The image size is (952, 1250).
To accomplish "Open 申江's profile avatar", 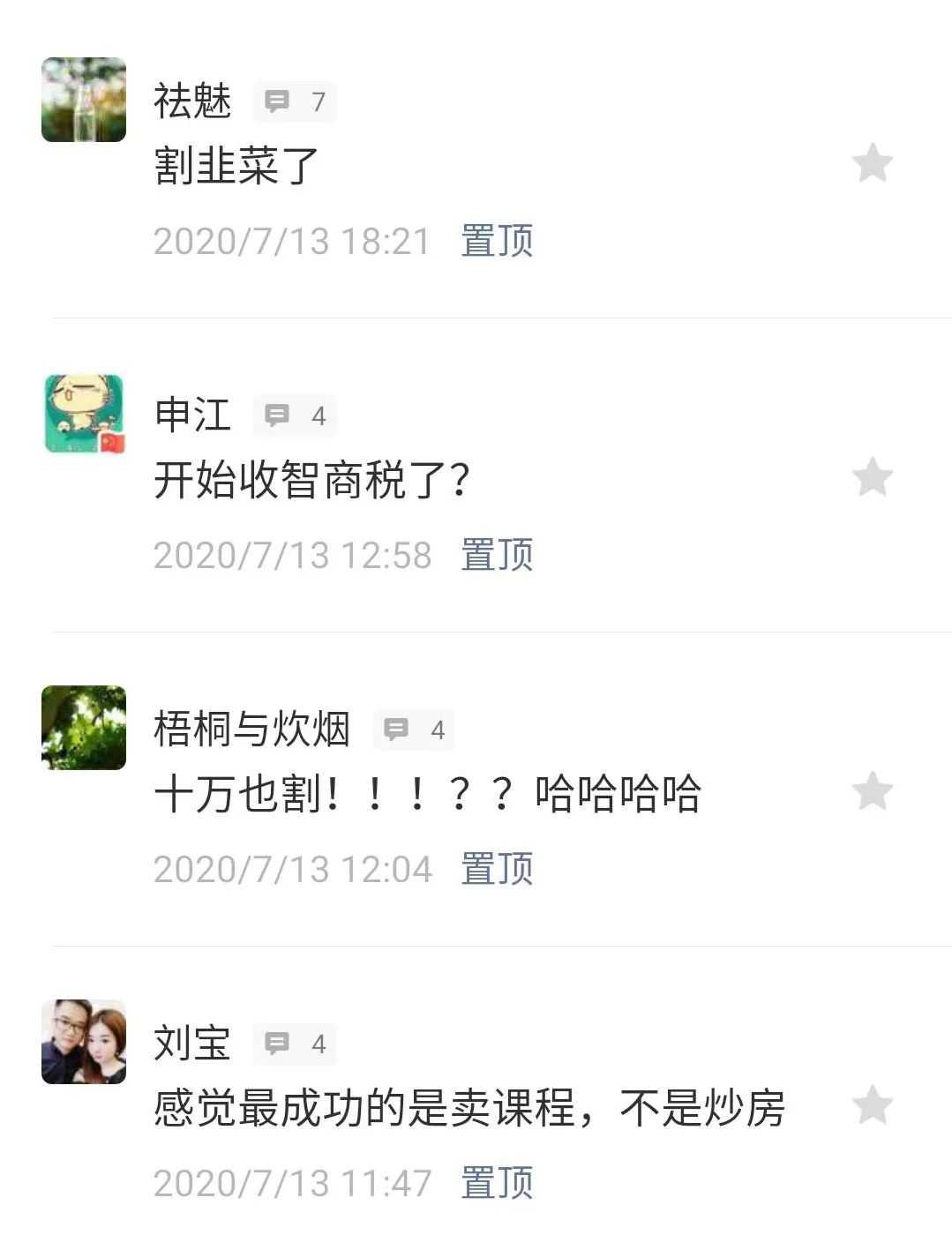I will (x=84, y=414).
